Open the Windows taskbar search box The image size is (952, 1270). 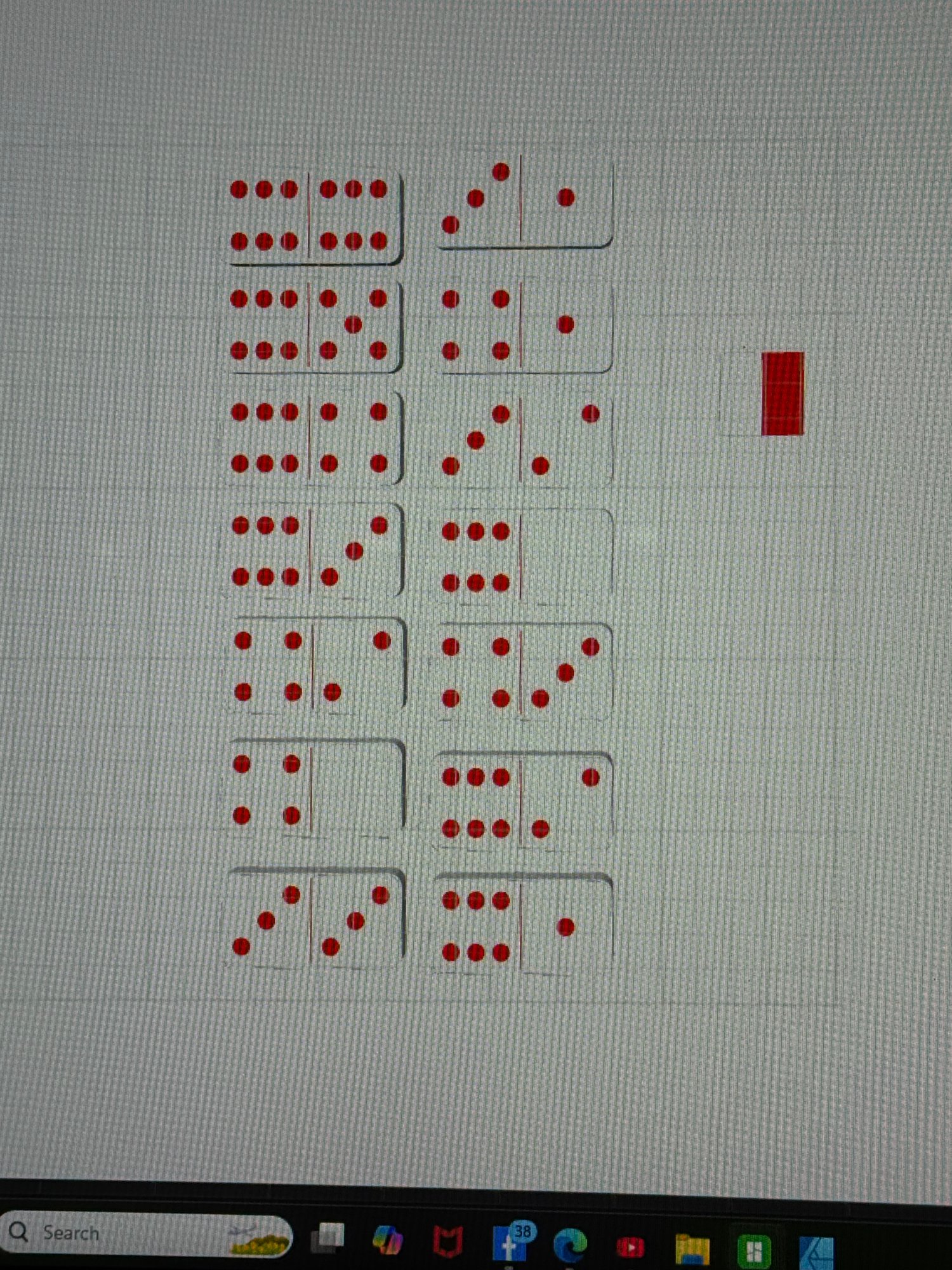(127, 1233)
